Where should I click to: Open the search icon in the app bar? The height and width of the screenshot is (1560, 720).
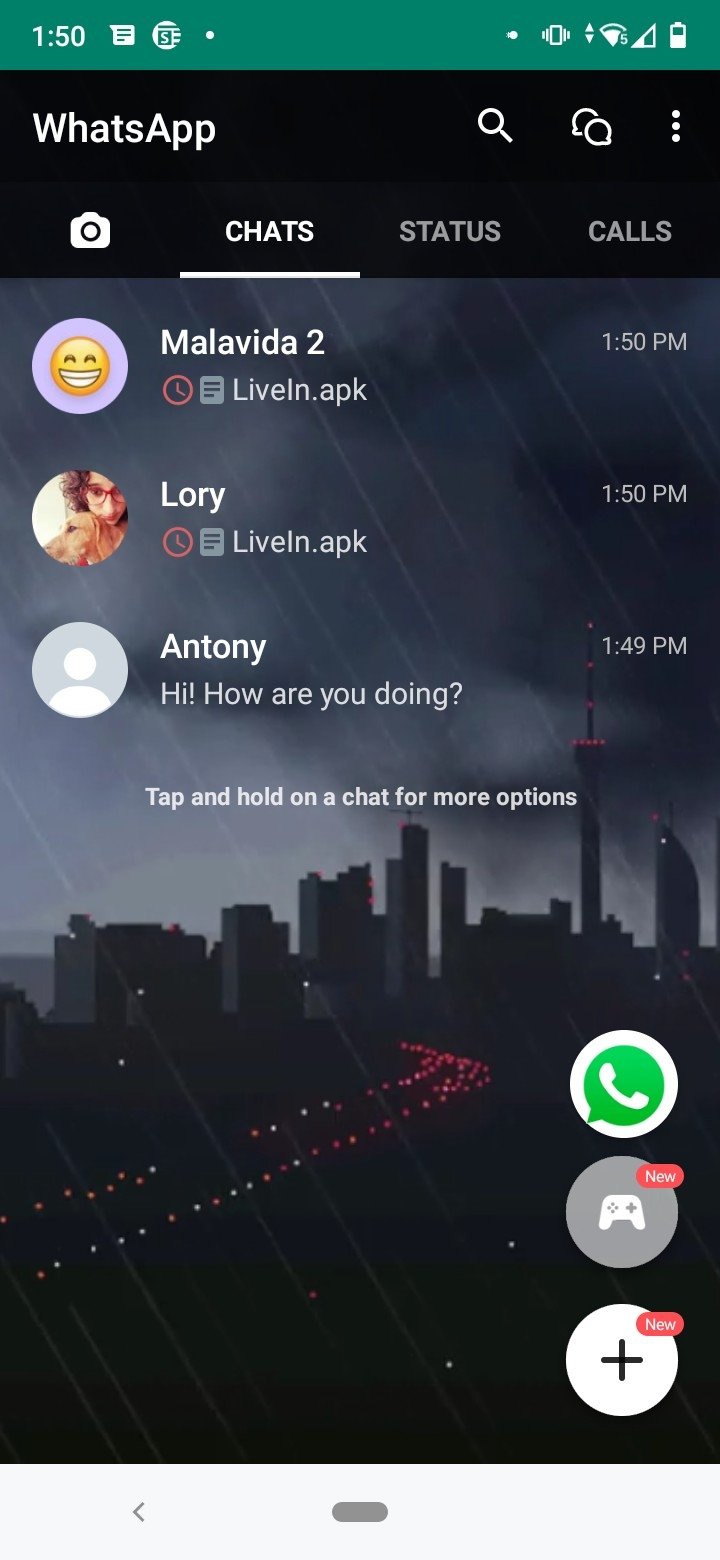pos(495,126)
